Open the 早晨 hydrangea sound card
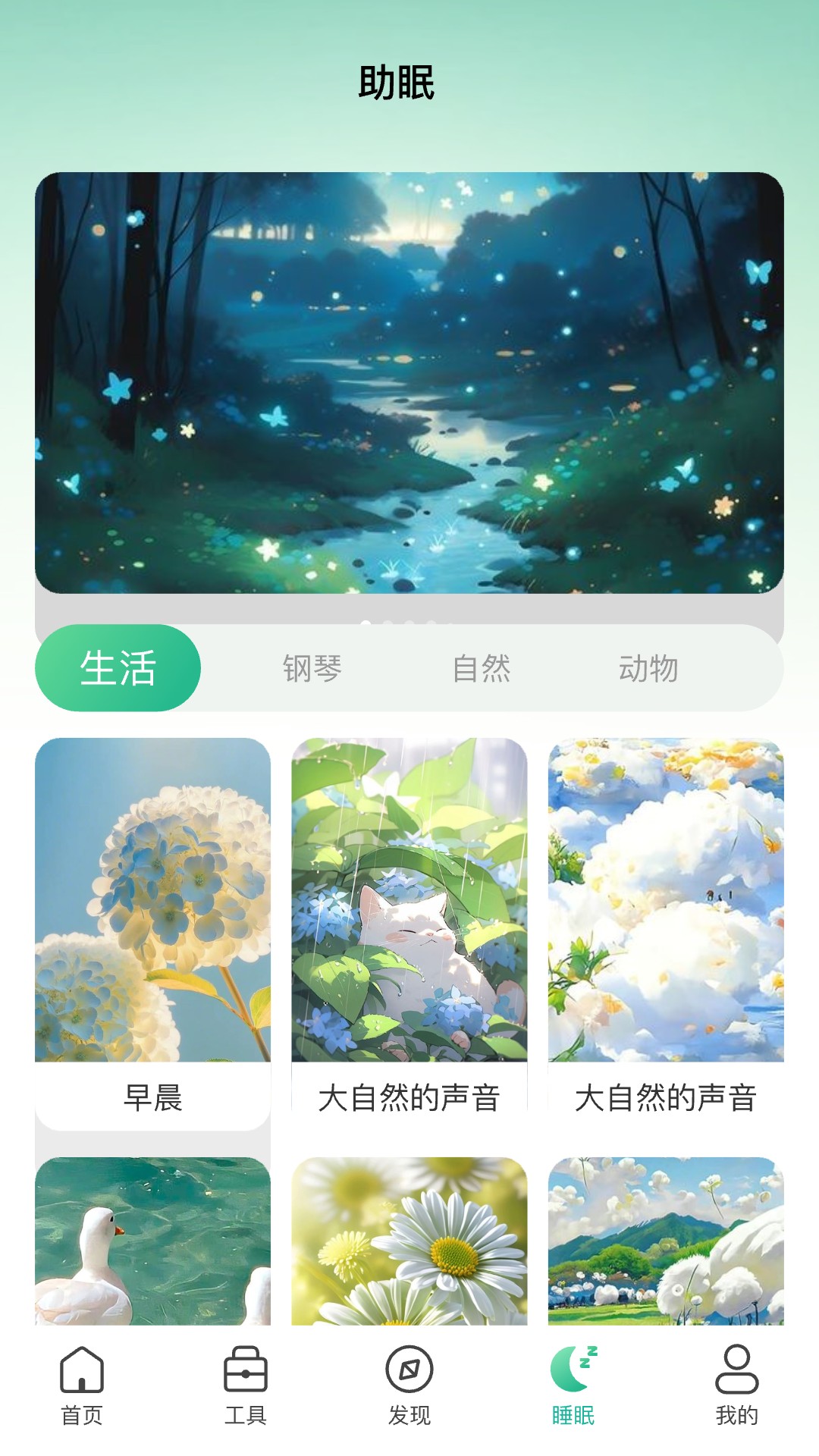 [x=152, y=933]
